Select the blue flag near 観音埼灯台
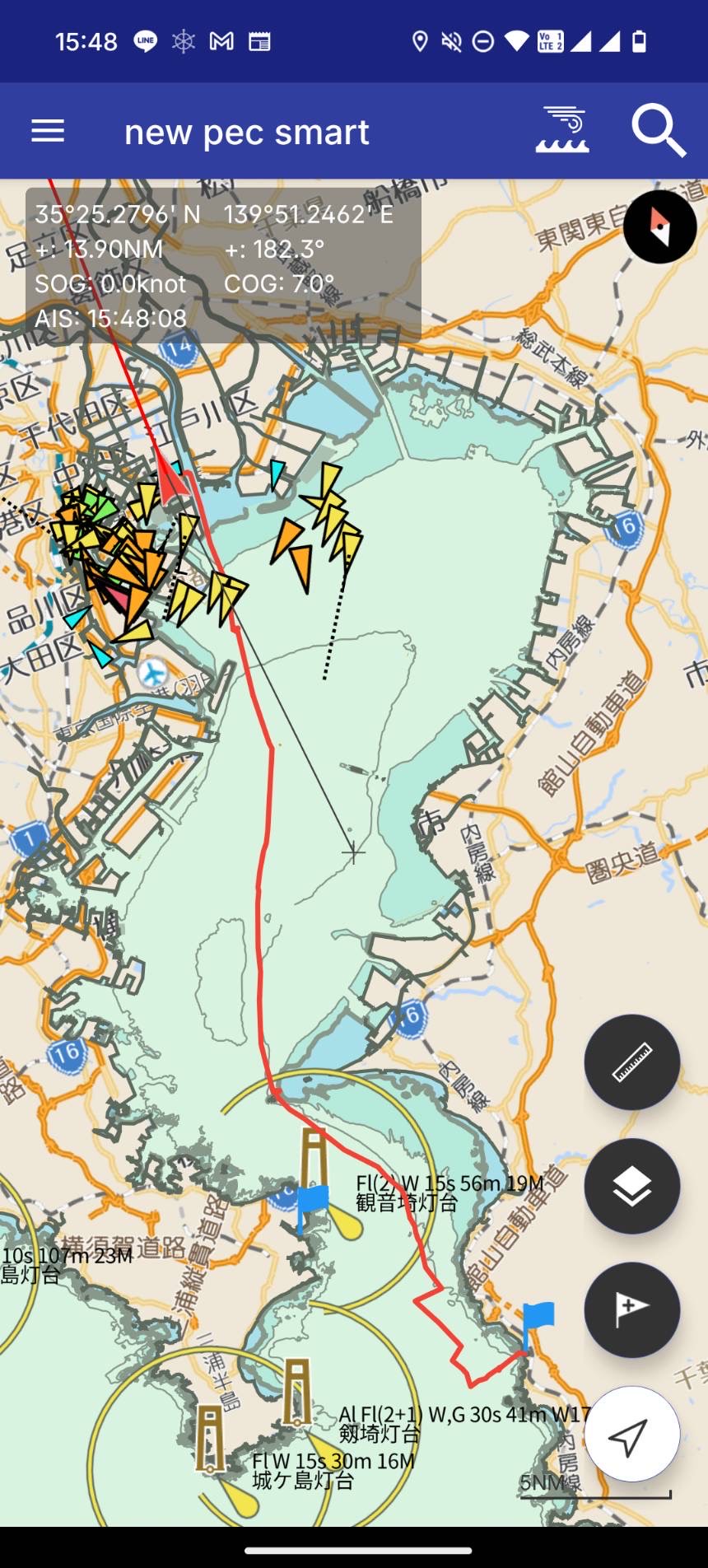Screen dimensions: 708x1568 click(x=311, y=1201)
